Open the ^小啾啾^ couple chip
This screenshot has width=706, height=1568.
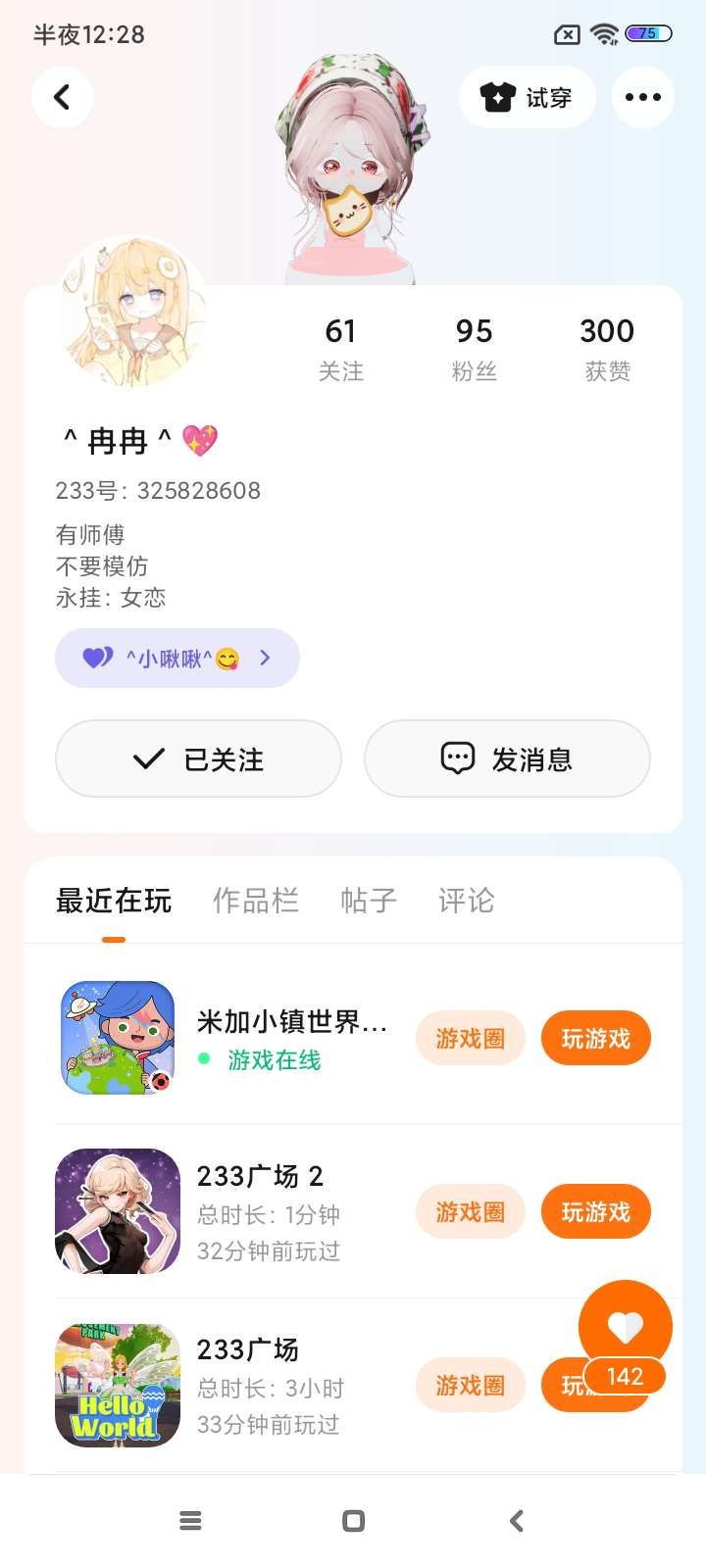[x=177, y=658]
